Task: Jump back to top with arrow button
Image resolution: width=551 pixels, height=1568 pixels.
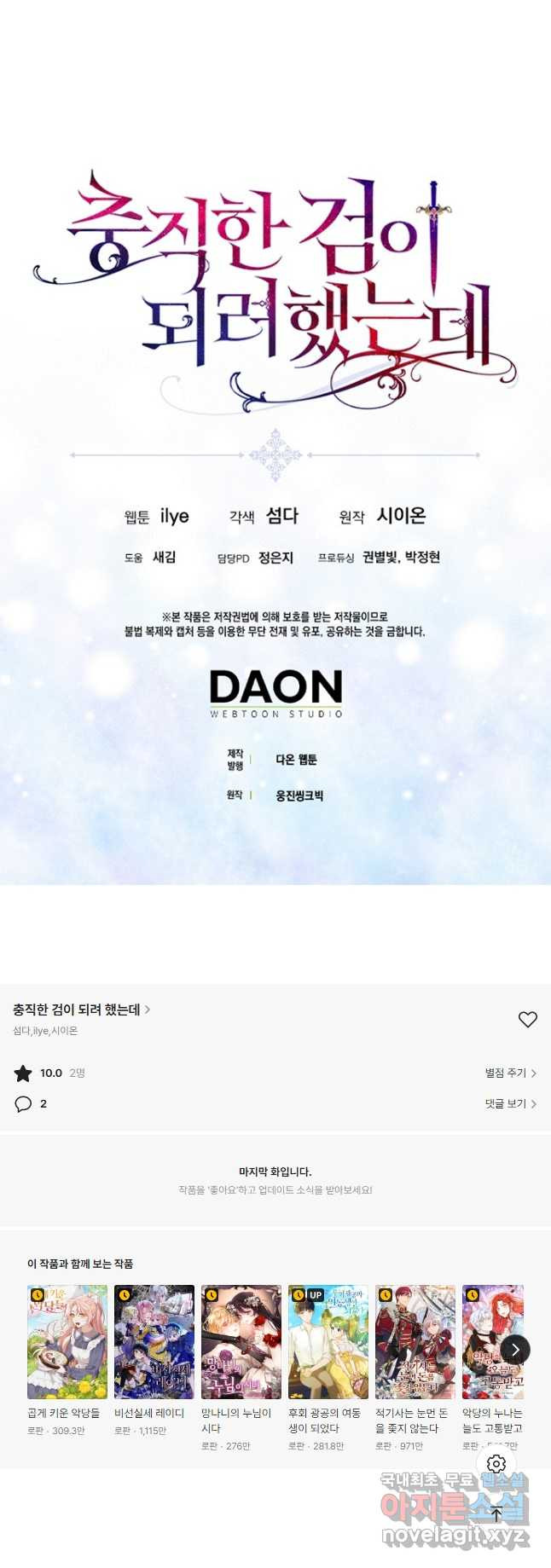Action: tap(496, 1514)
